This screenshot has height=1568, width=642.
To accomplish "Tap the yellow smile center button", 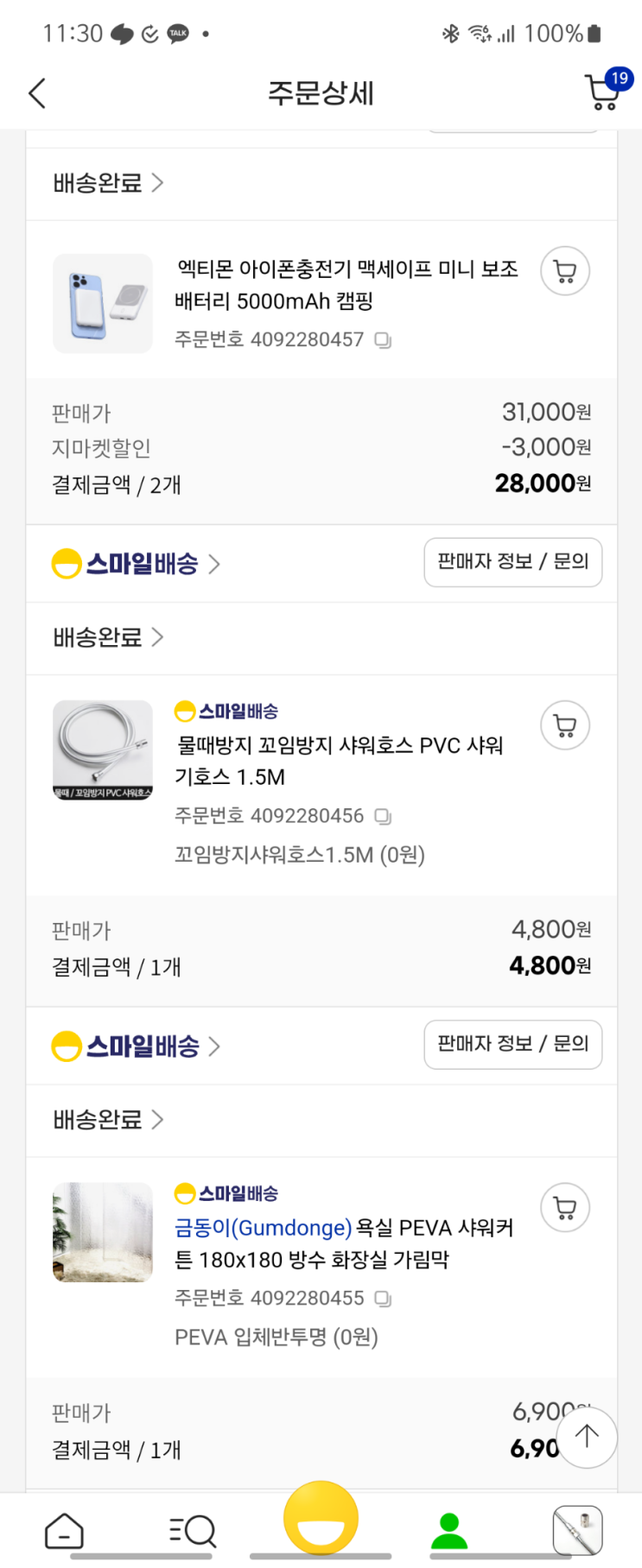I will click(x=321, y=1520).
